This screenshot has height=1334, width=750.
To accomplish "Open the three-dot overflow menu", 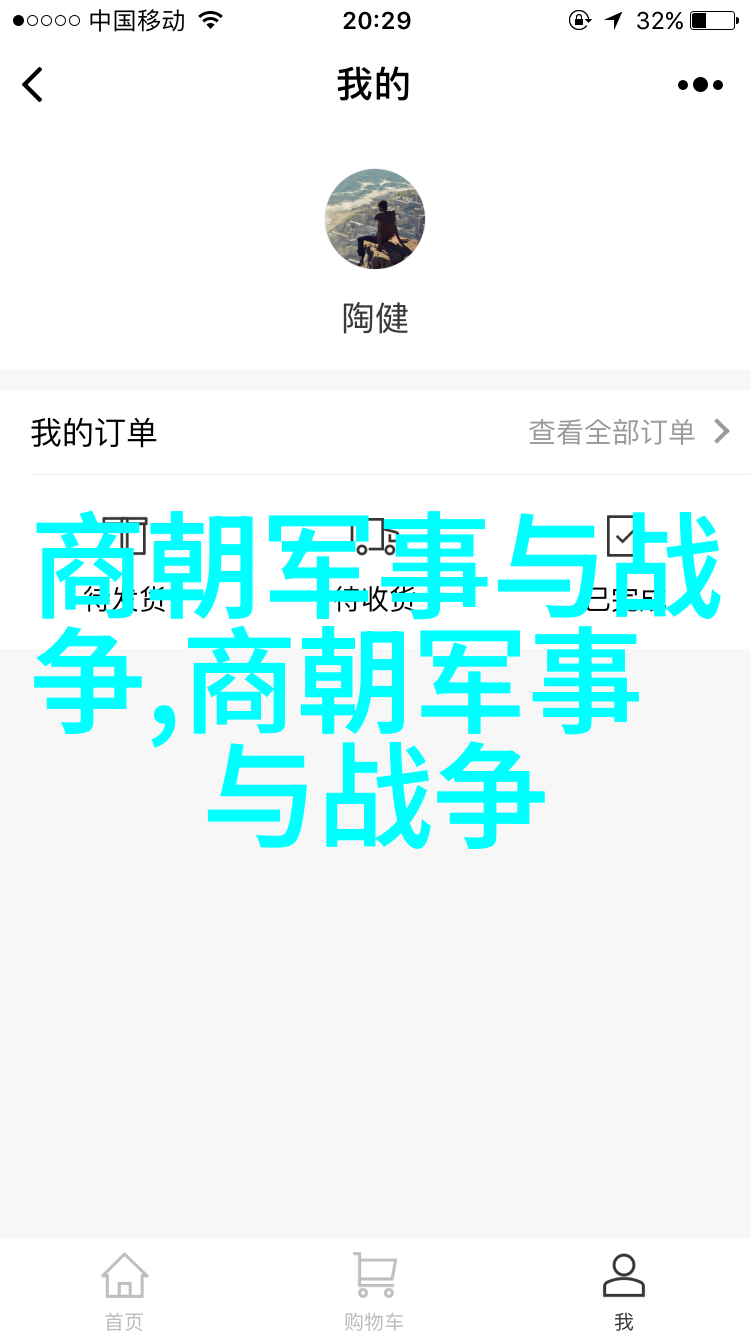I will [700, 85].
